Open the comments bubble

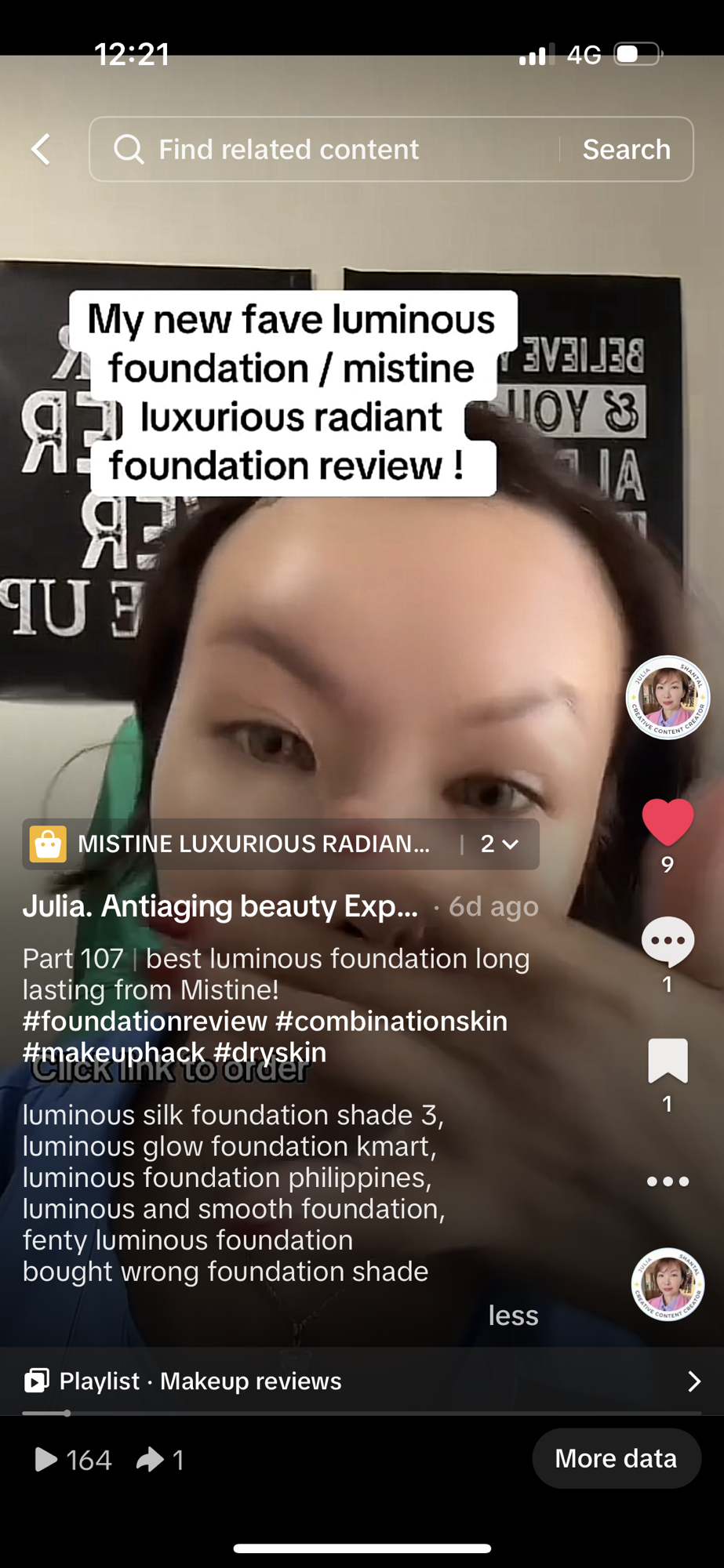pos(668,940)
